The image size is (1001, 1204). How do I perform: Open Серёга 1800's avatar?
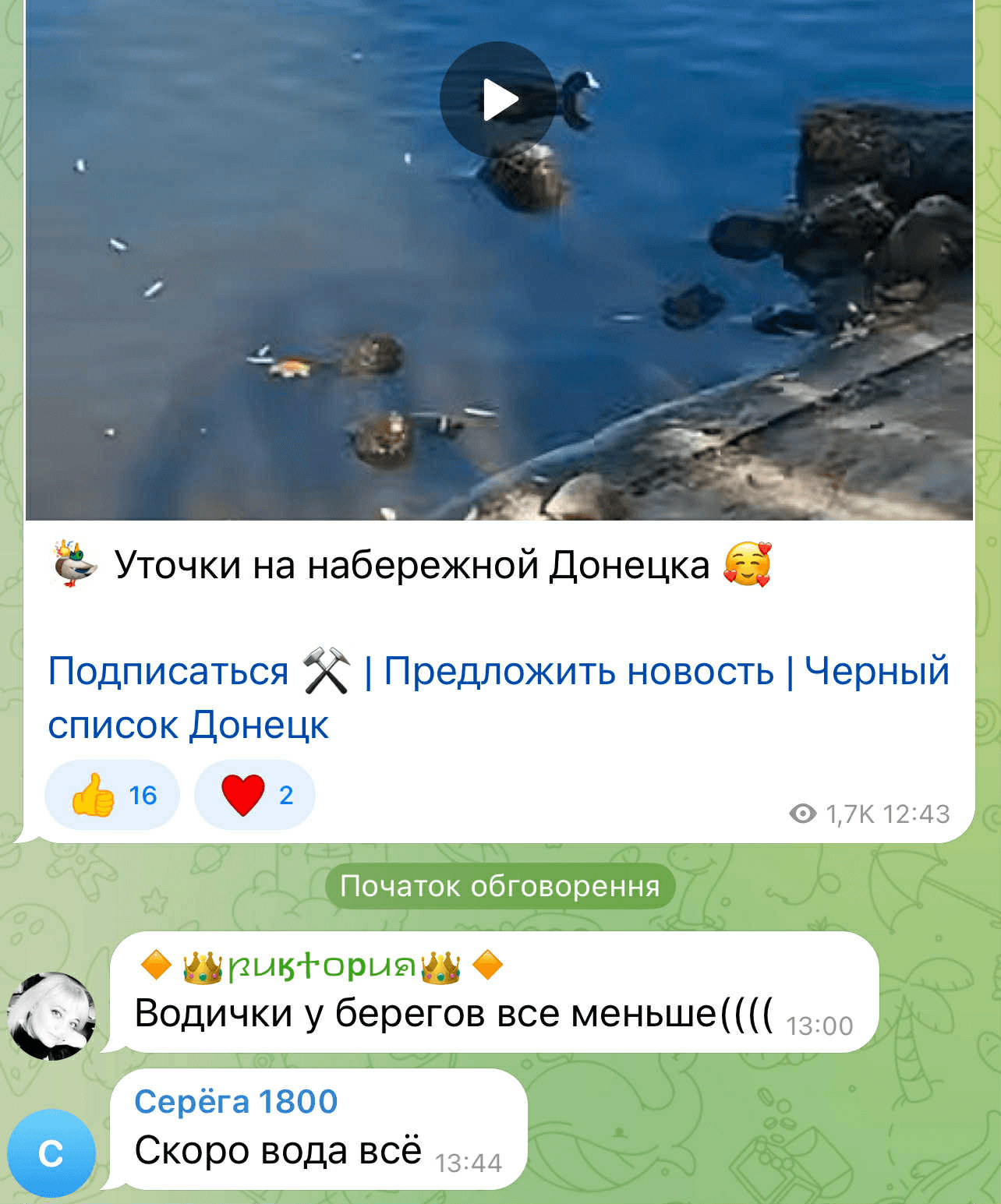point(51,1153)
